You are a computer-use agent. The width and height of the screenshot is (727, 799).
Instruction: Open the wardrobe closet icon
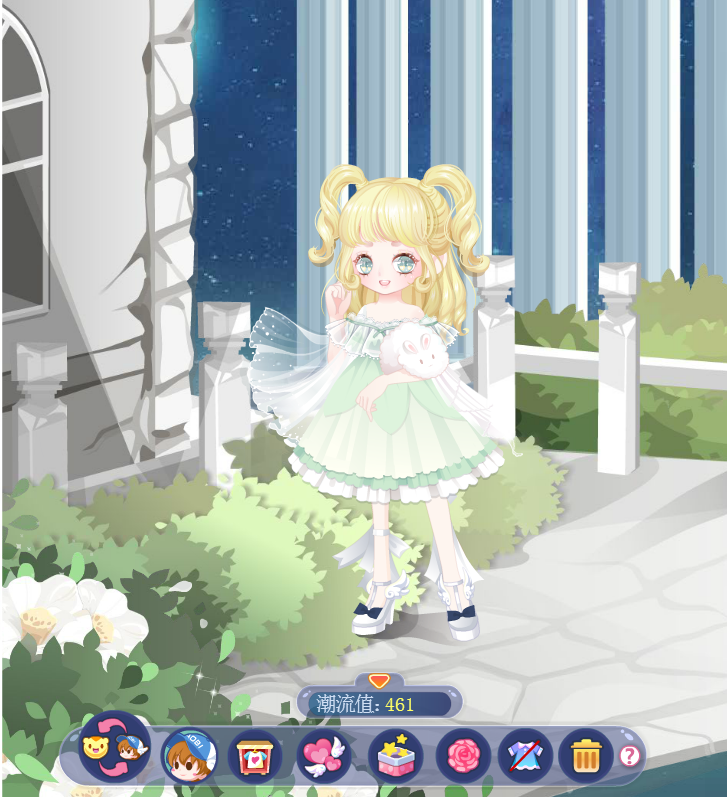255,756
